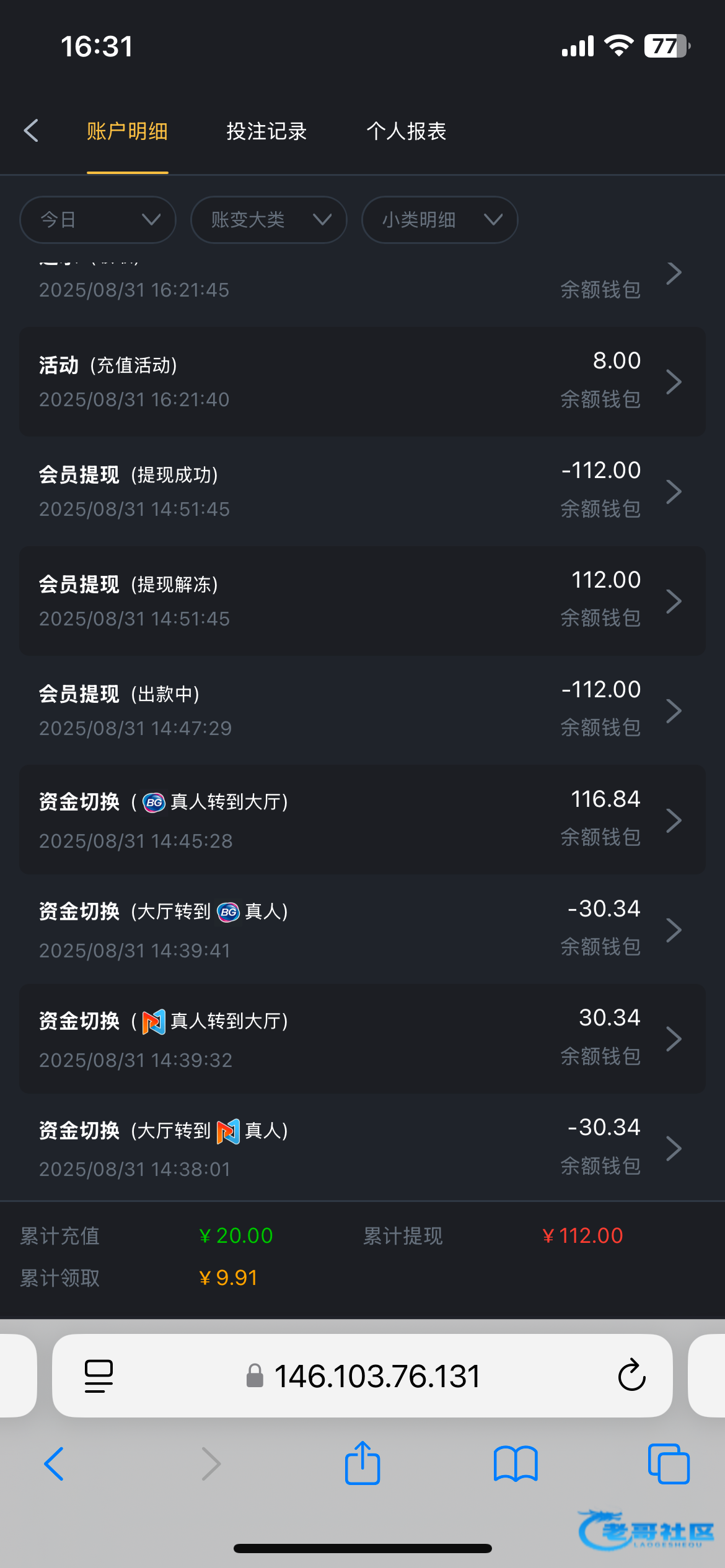Open the 会员提现 出款中 record
725x1568 pixels.
[x=362, y=710]
